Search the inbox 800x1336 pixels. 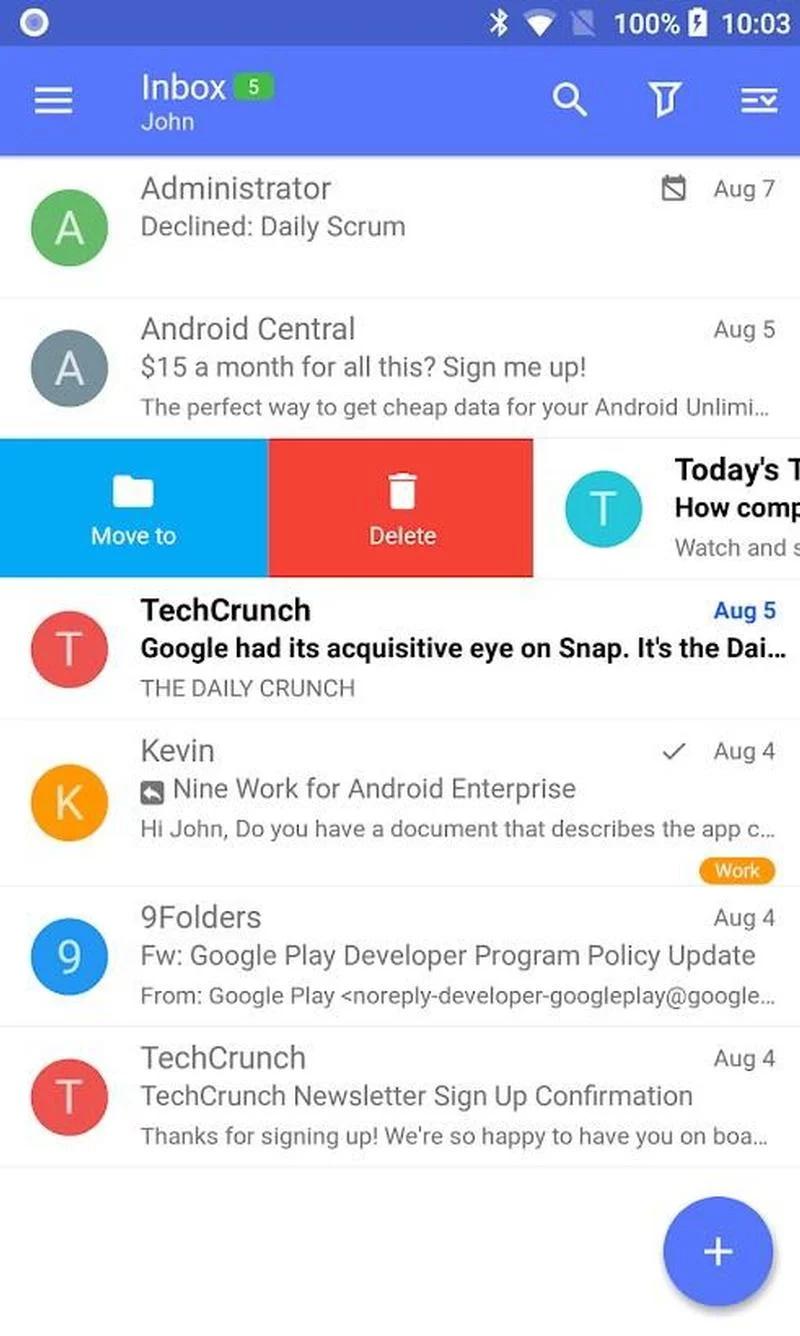569,100
